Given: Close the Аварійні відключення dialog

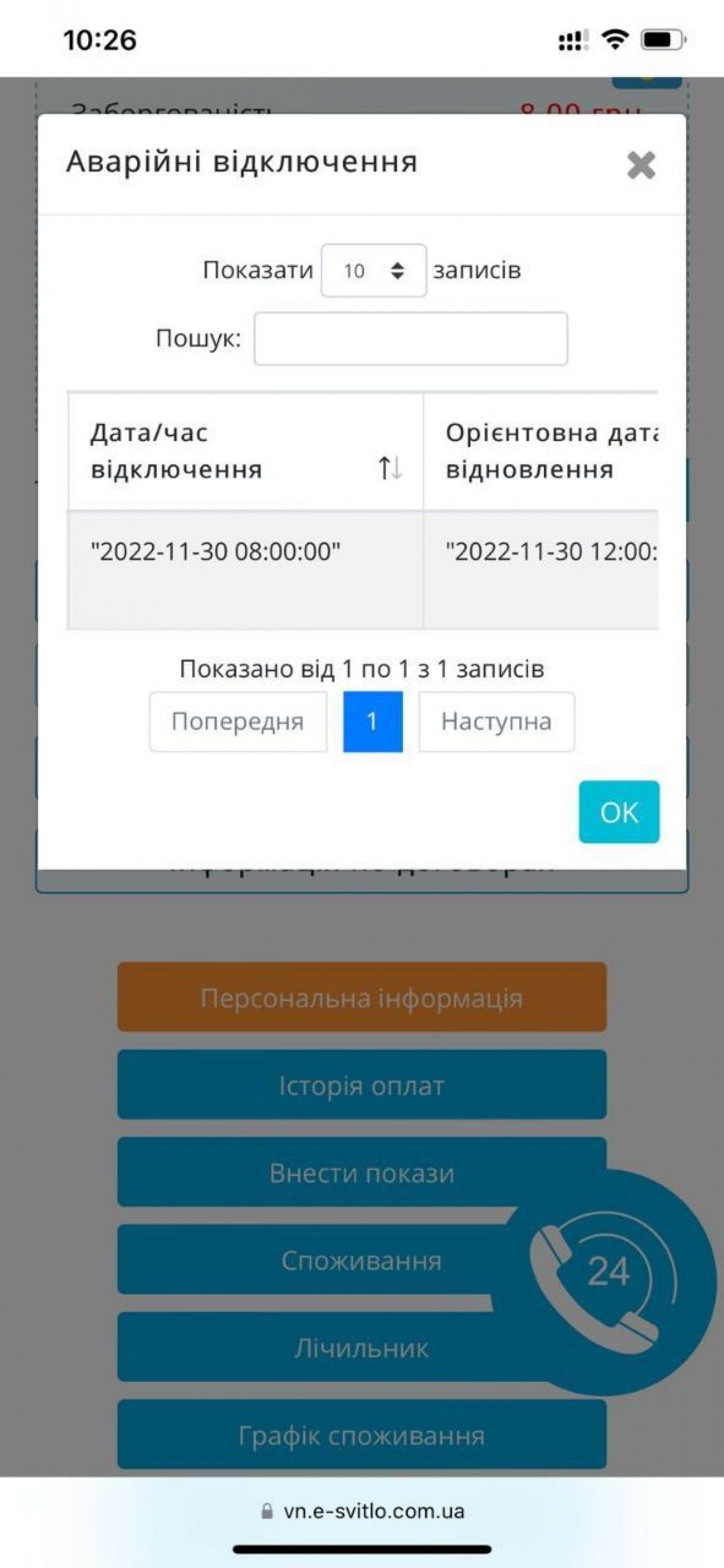Looking at the screenshot, I should click(641, 165).
